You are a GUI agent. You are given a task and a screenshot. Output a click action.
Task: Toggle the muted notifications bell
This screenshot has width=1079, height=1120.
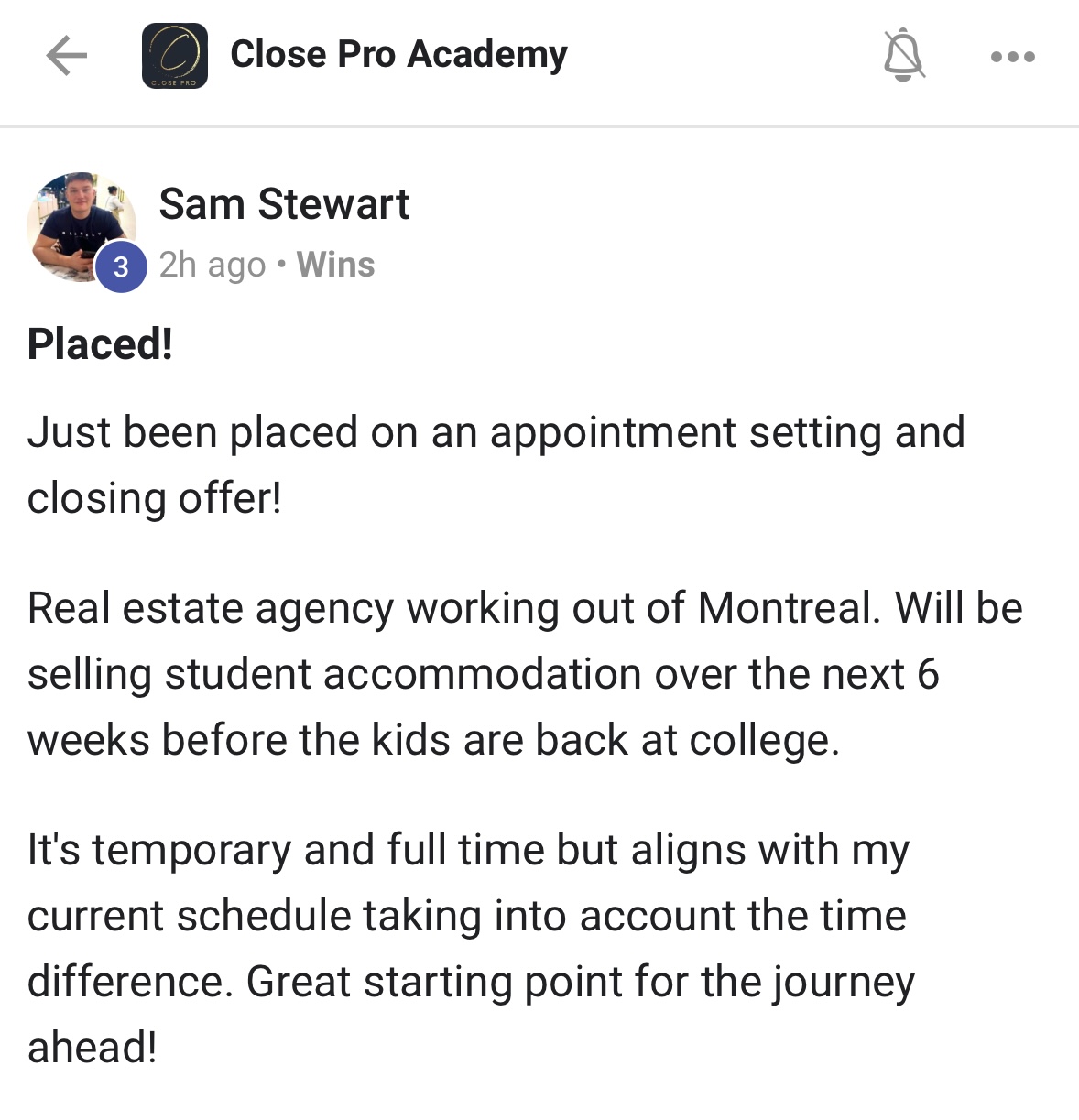pos(903,55)
